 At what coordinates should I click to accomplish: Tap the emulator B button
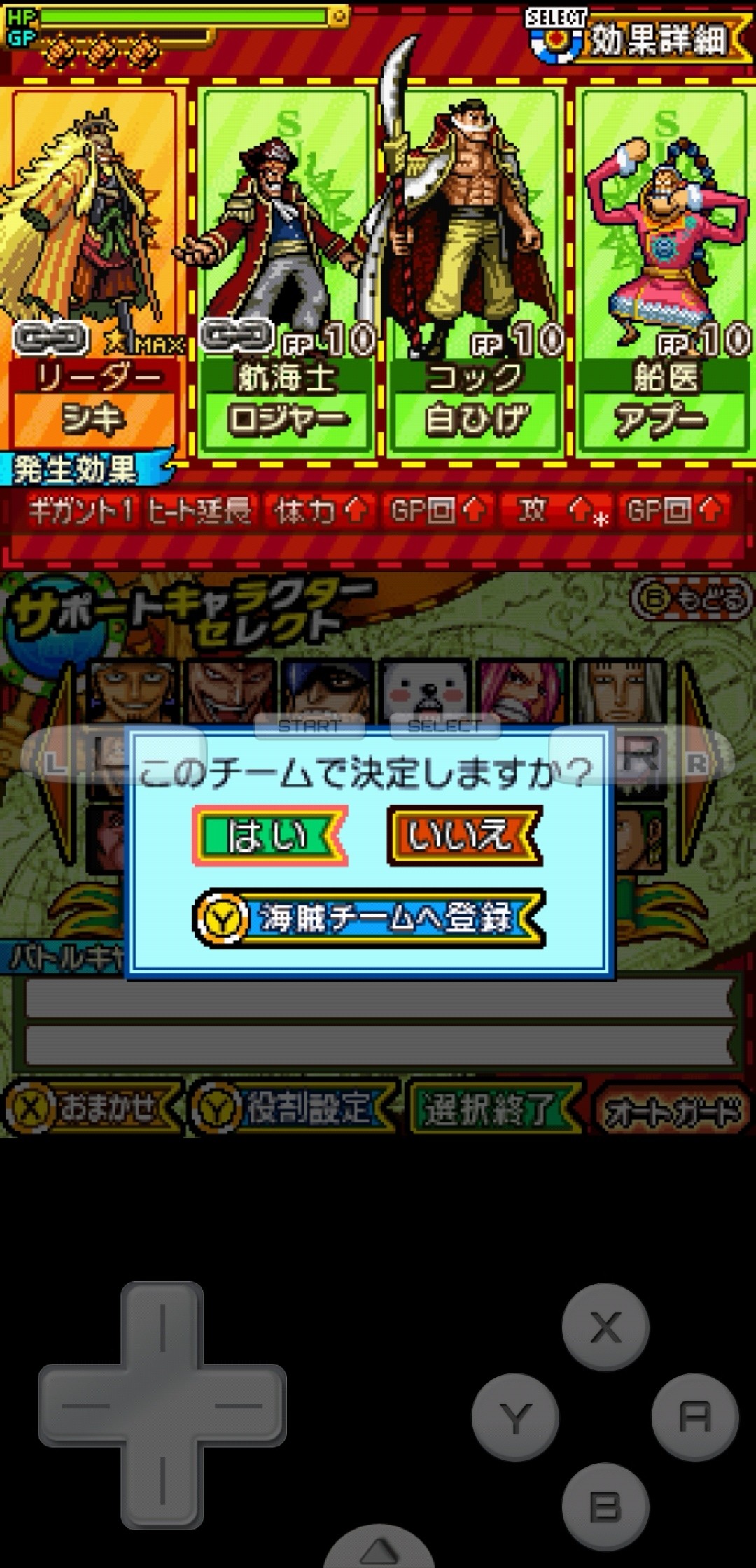pyautogui.click(x=605, y=1506)
